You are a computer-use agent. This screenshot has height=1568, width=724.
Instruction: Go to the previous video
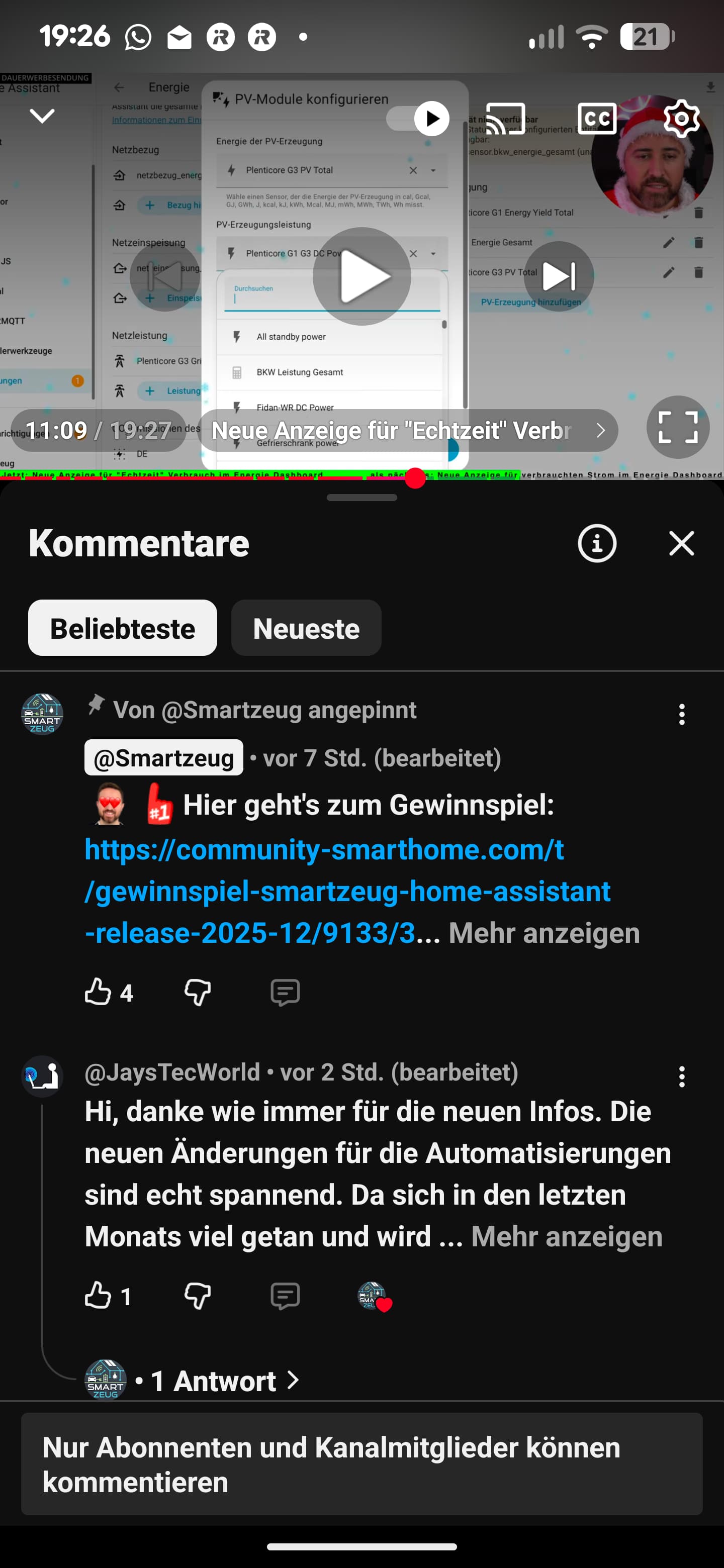coord(164,276)
